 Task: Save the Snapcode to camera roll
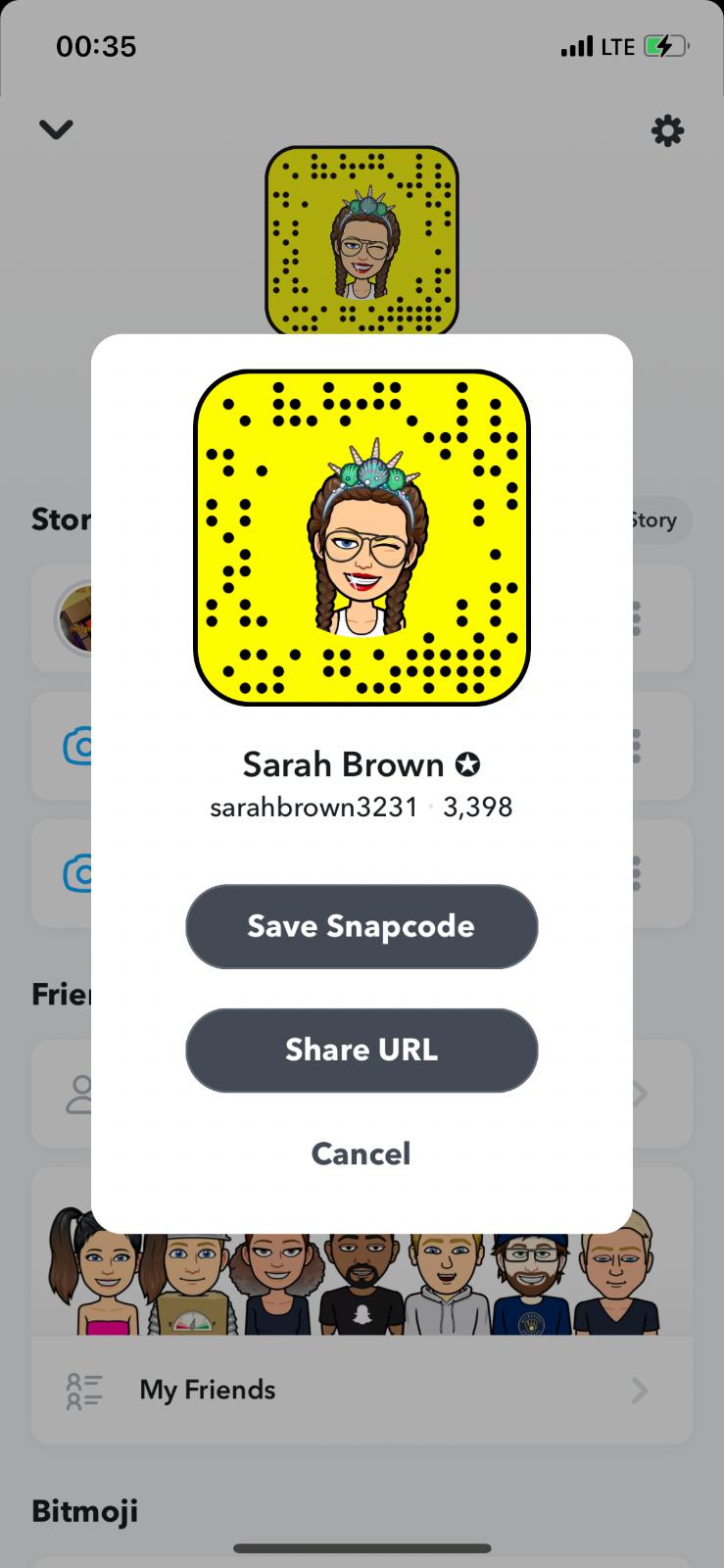pos(362,926)
